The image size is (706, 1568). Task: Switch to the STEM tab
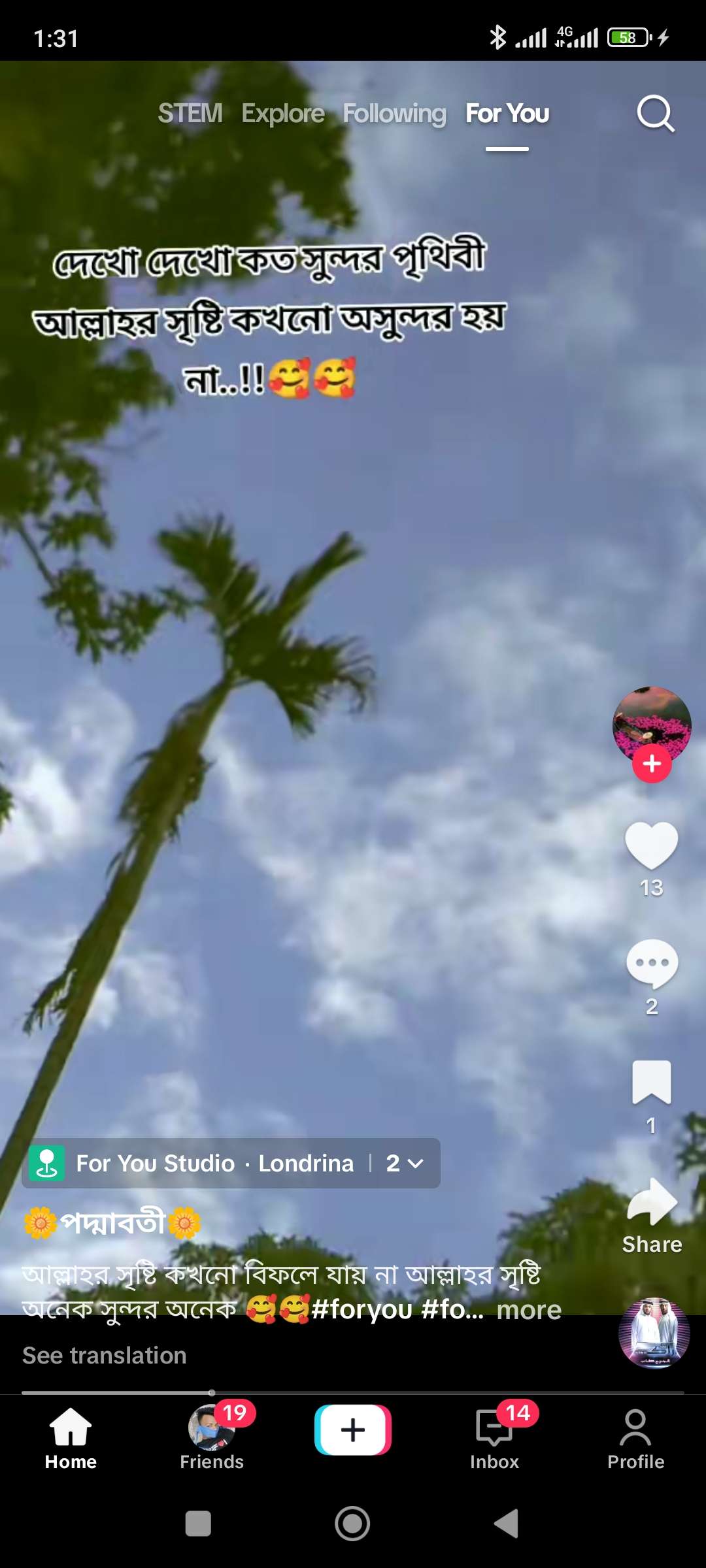click(190, 114)
